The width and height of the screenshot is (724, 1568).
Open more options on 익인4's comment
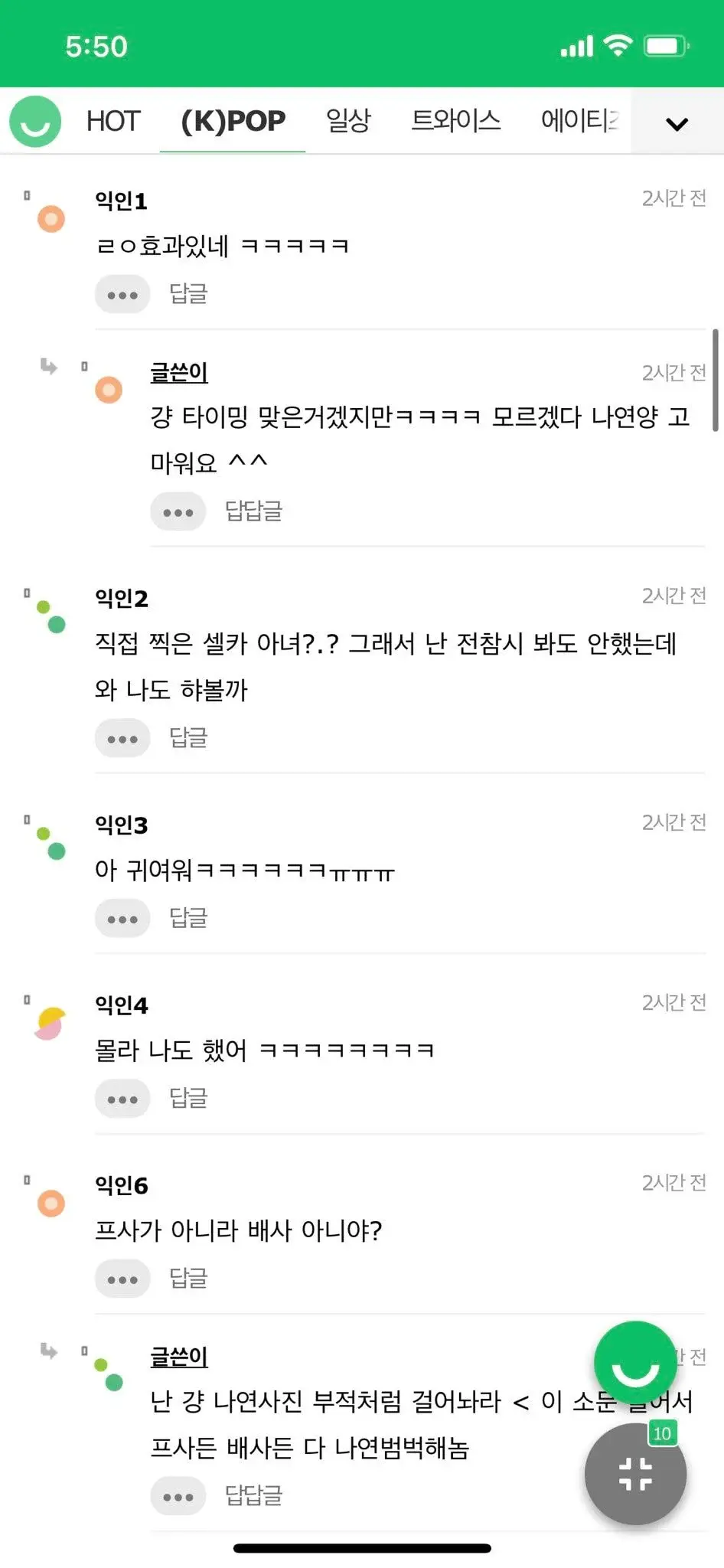pos(122,1099)
